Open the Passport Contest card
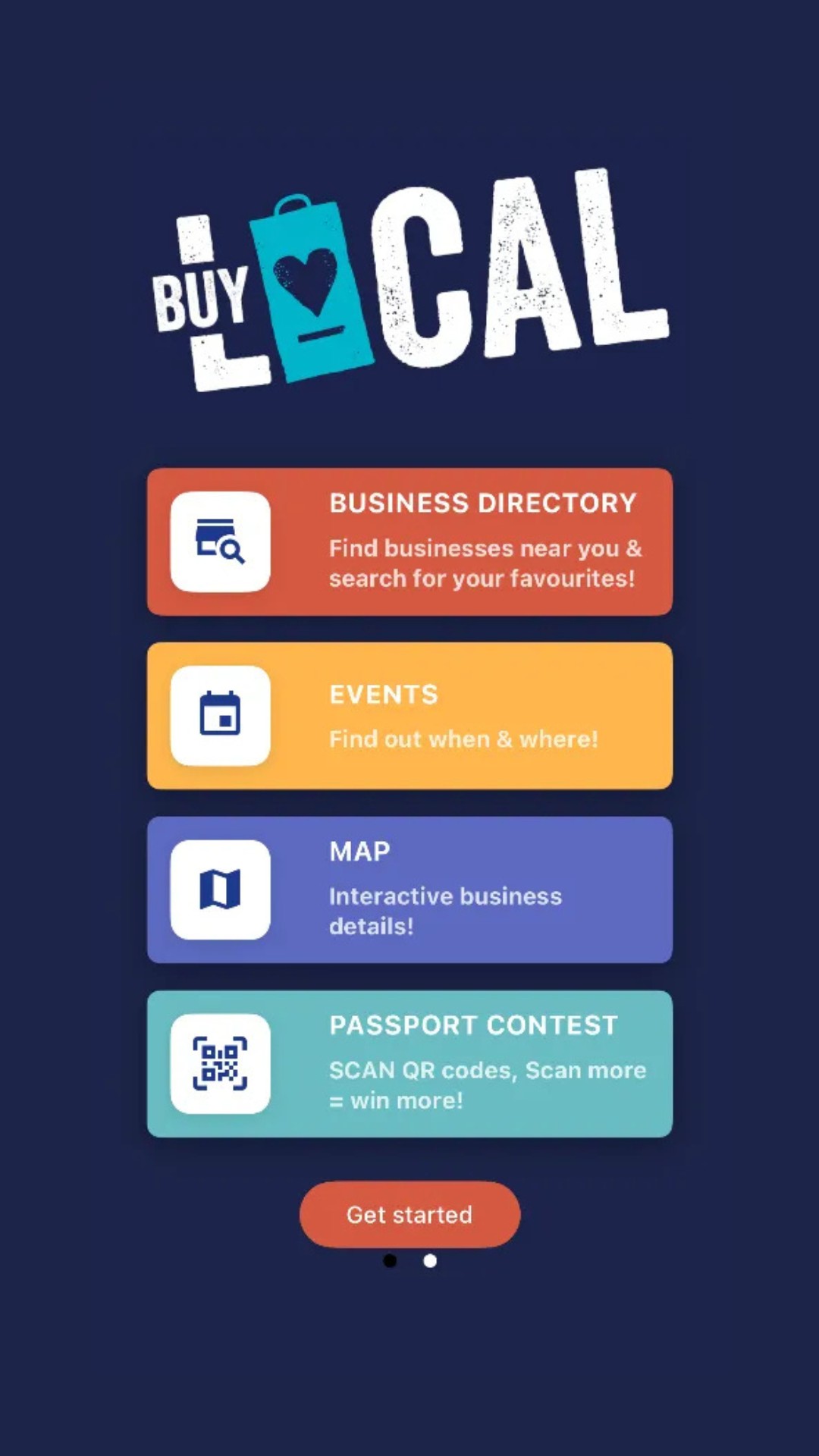The height and width of the screenshot is (1456, 819). (409, 1063)
